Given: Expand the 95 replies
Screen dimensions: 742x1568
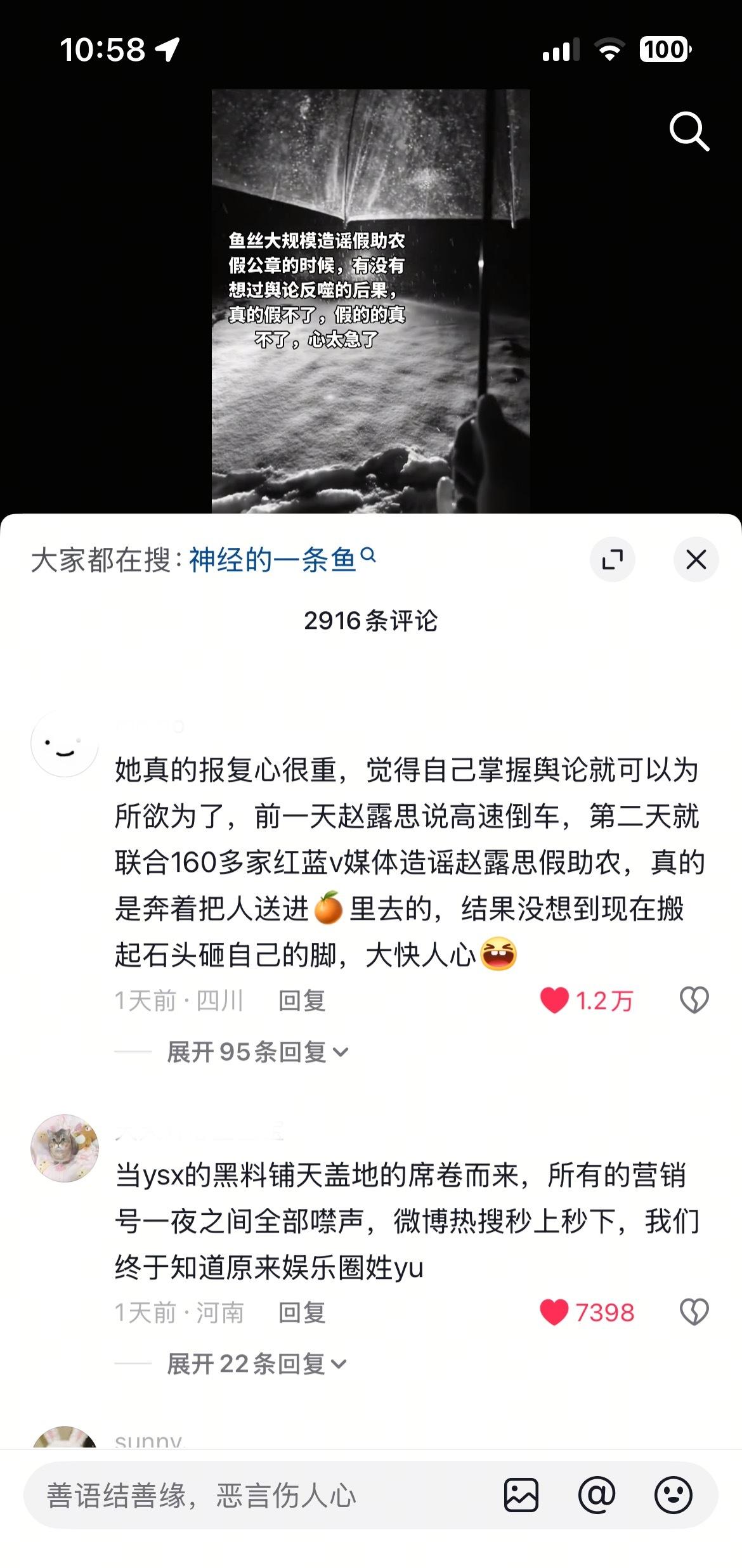Looking at the screenshot, I should [x=257, y=1053].
